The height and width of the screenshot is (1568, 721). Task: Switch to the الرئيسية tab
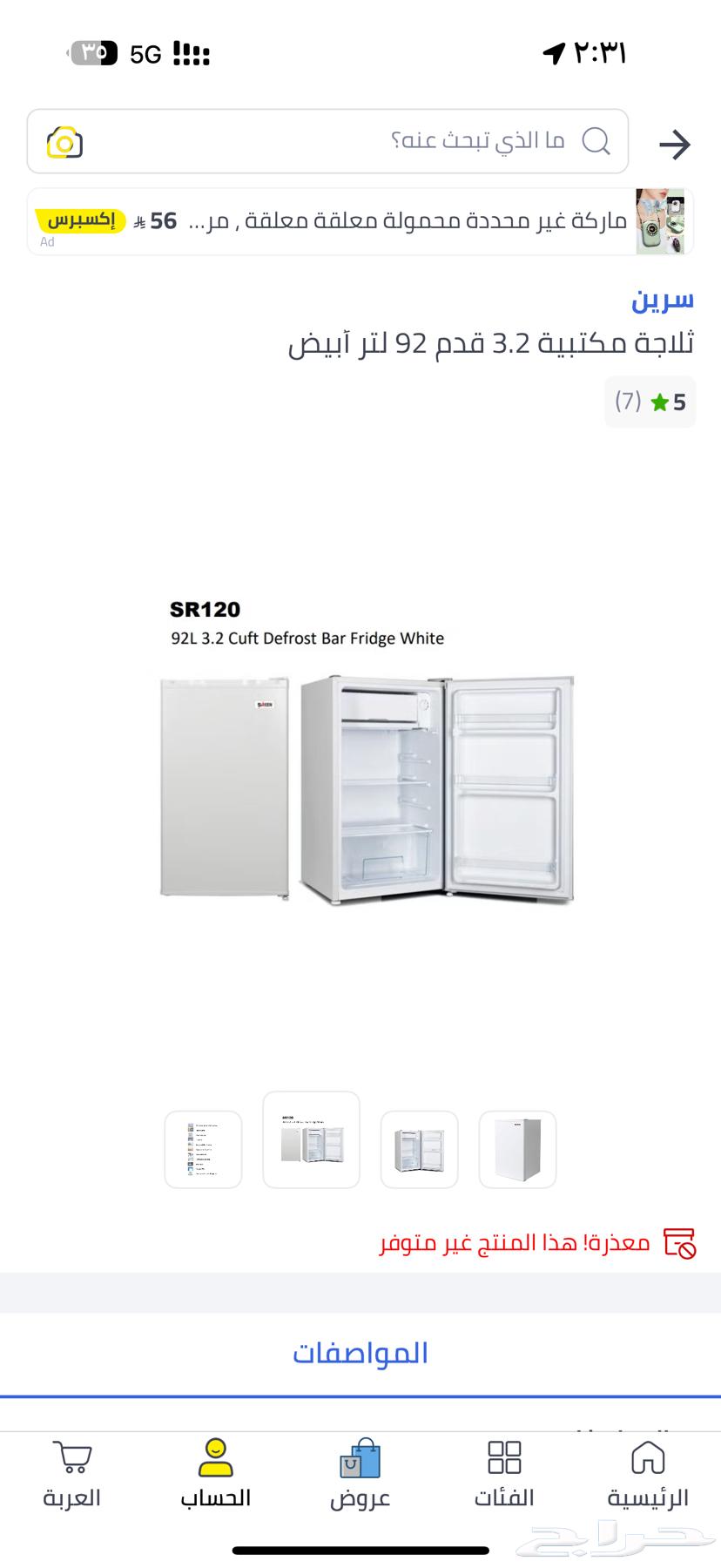click(648, 1475)
